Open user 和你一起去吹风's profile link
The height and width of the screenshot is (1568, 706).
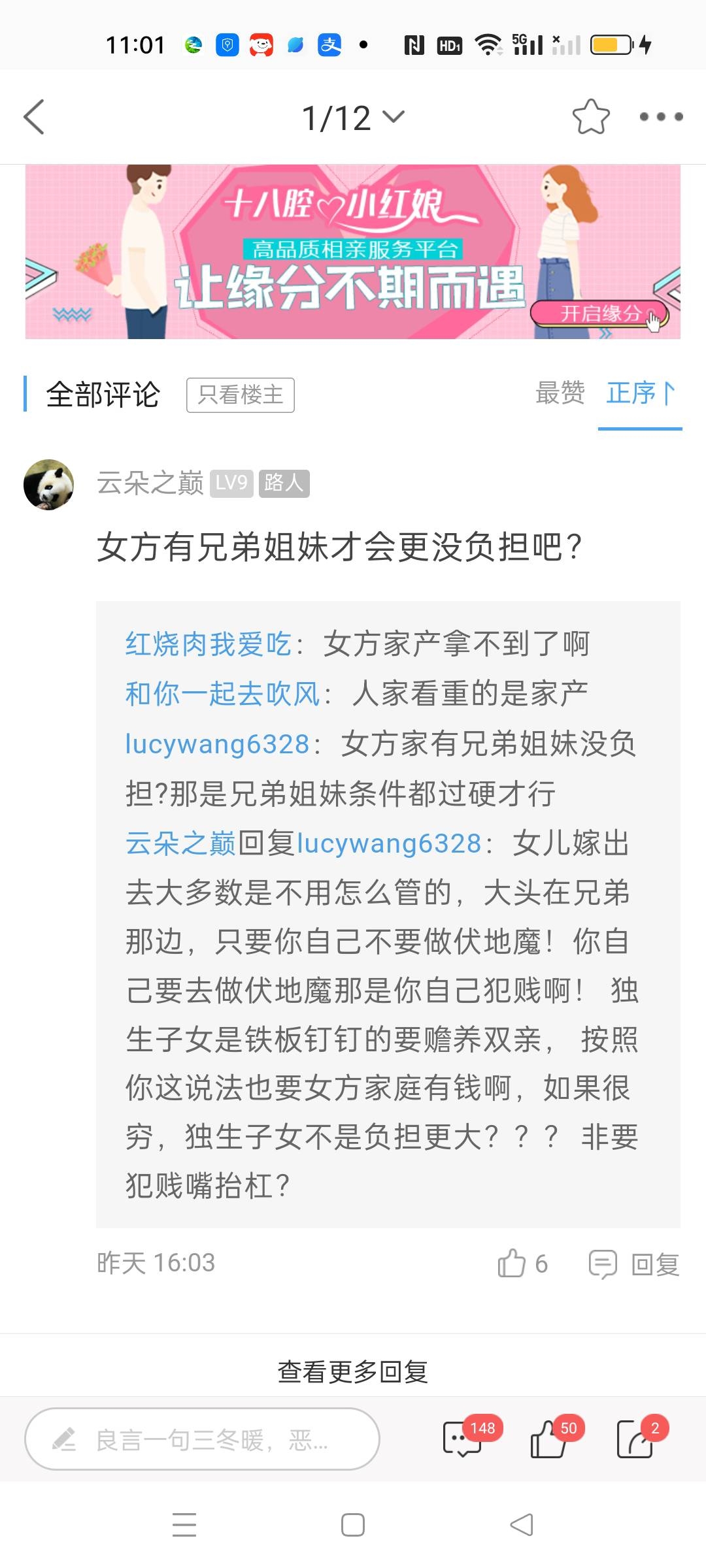pos(222,694)
